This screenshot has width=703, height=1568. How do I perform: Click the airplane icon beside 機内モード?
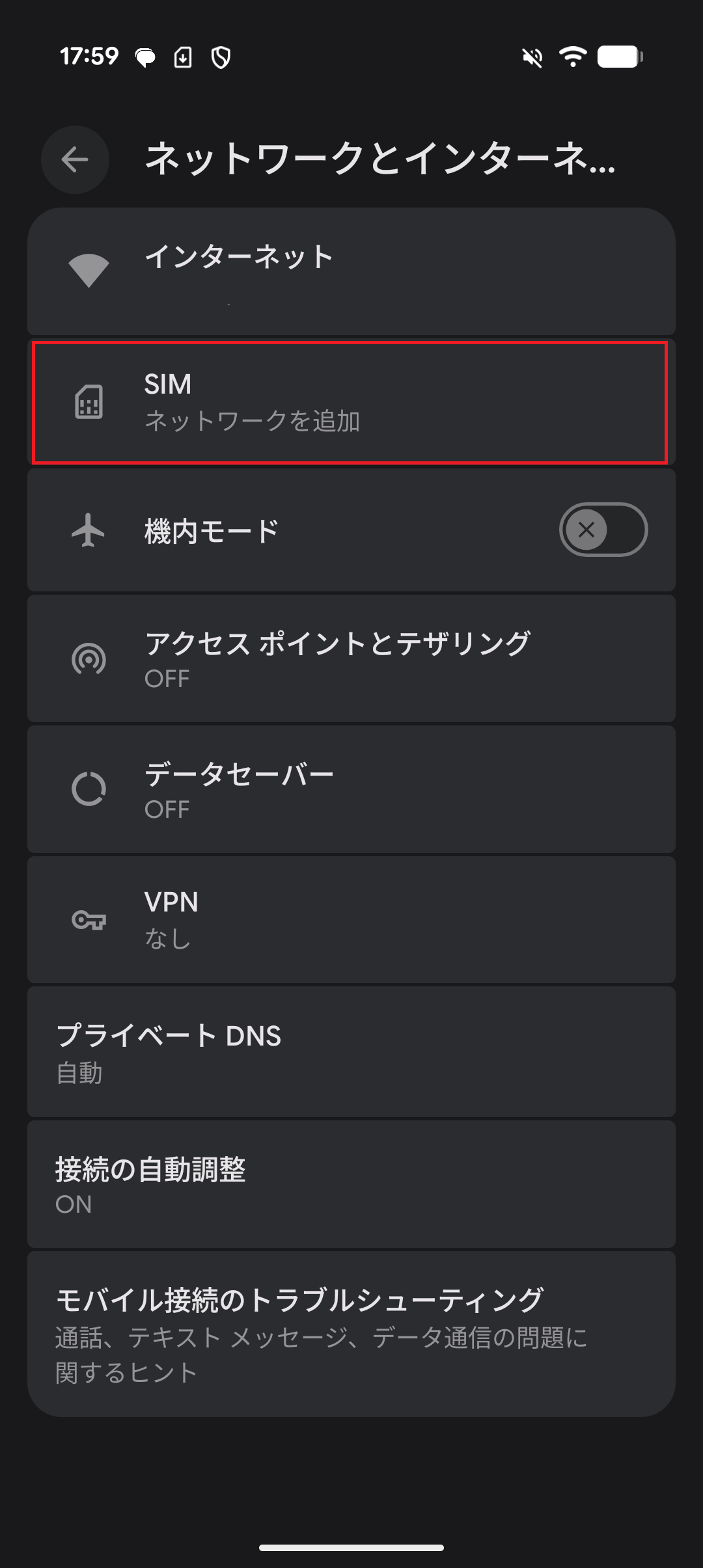click(x=90, y=530)
